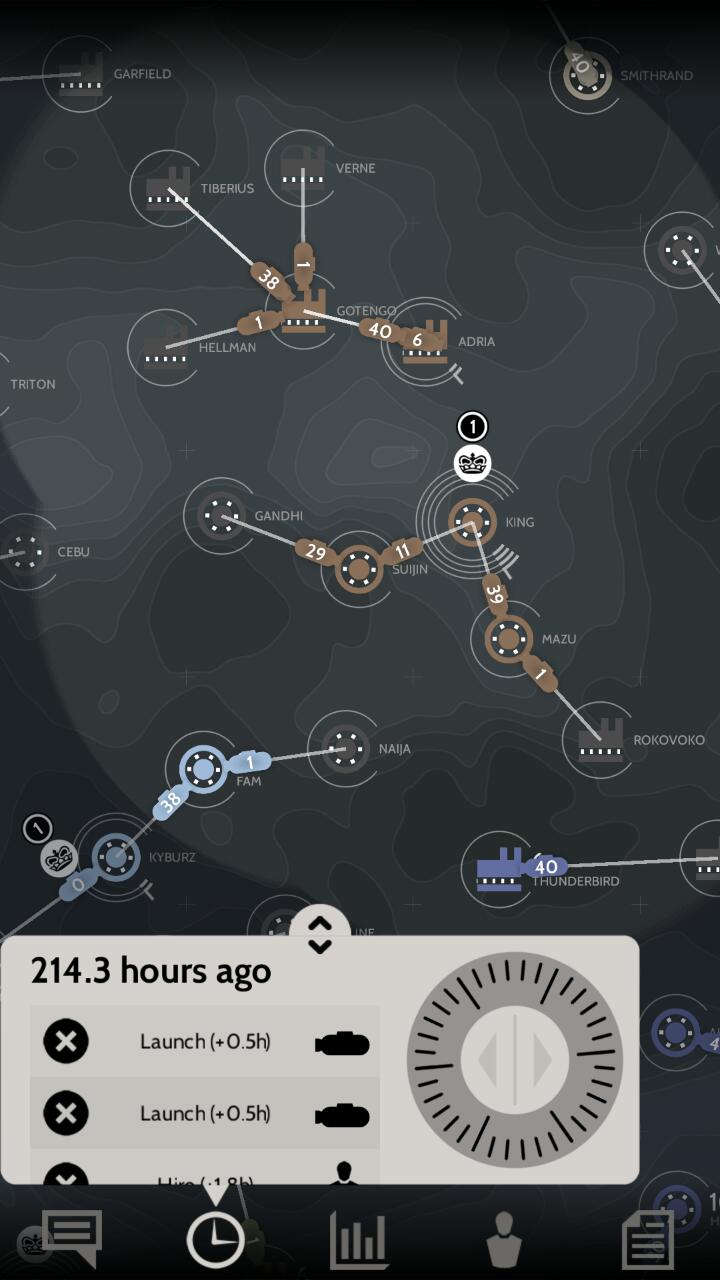The image size is (720, 1280).
Task: Select the Kyburz outpost
Action: [x=116, y=856]
